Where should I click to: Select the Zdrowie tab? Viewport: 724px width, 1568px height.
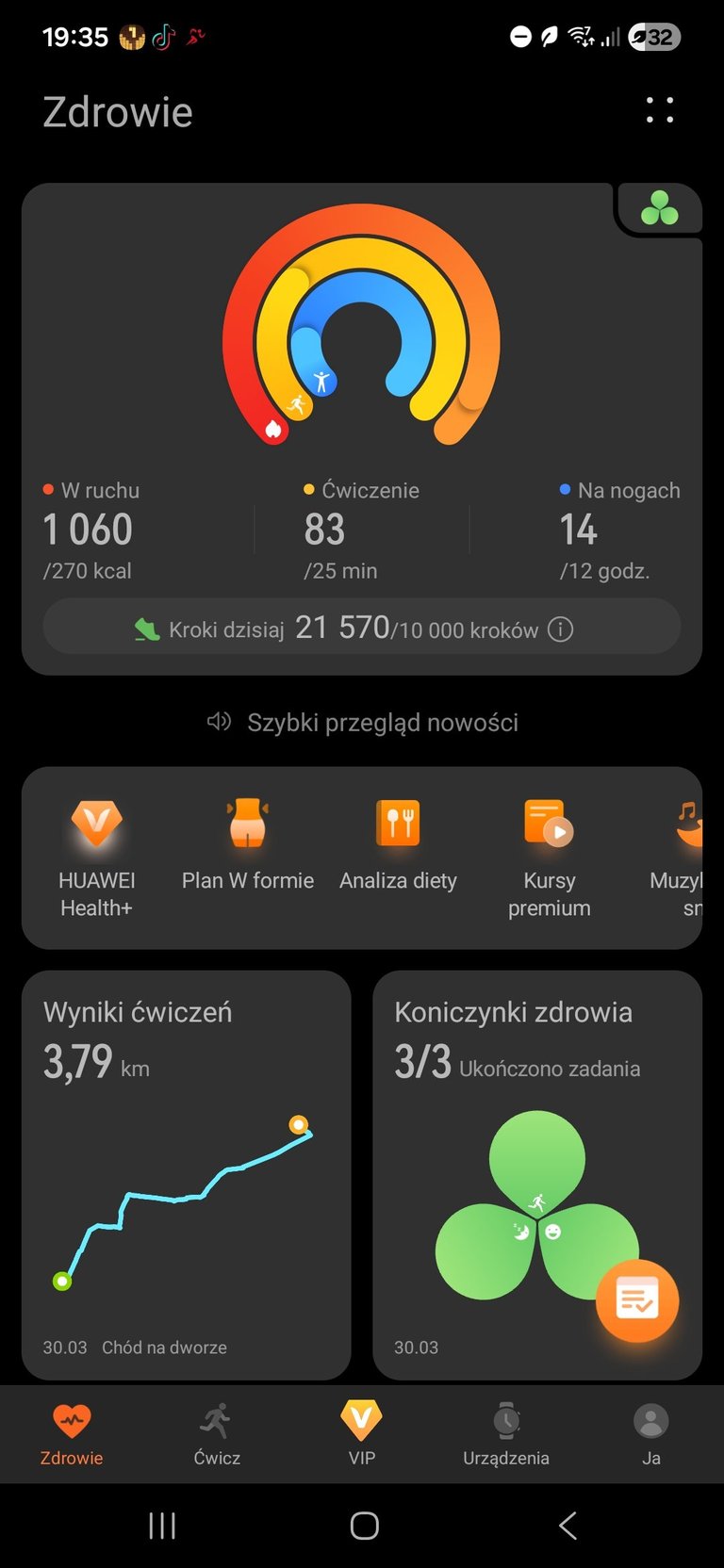[x=72, y=1434]
